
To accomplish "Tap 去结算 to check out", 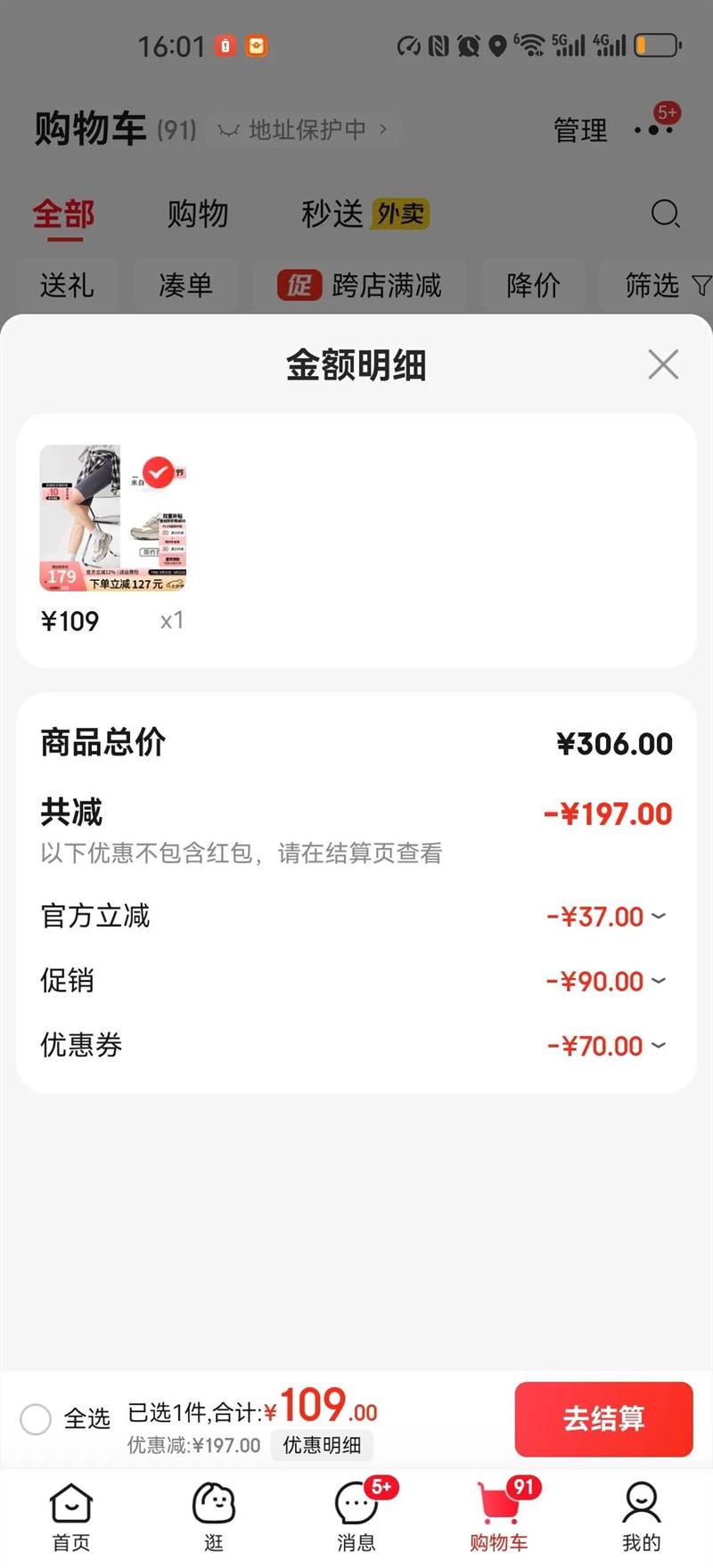I will tap(603, 1418).
